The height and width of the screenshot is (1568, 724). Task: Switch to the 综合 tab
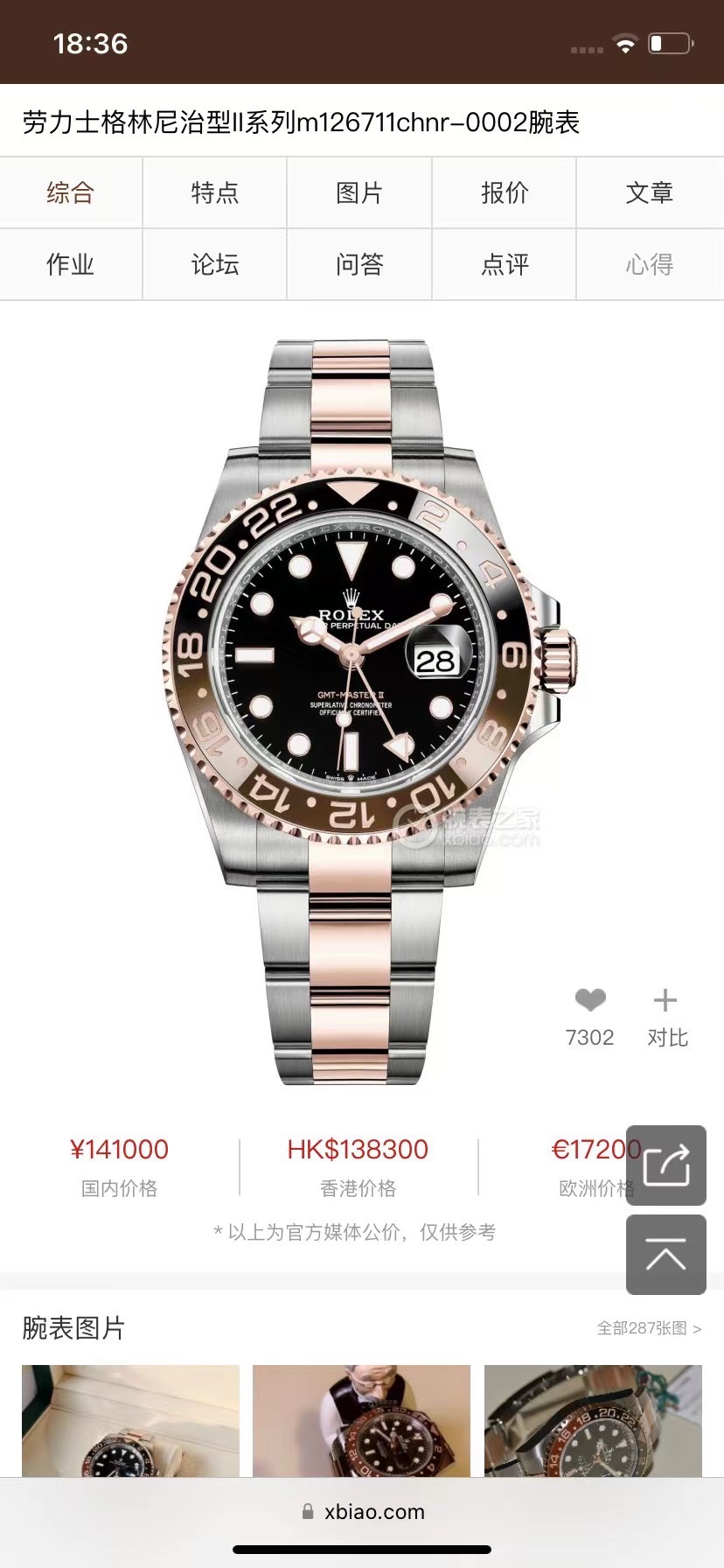click(71, 192)
